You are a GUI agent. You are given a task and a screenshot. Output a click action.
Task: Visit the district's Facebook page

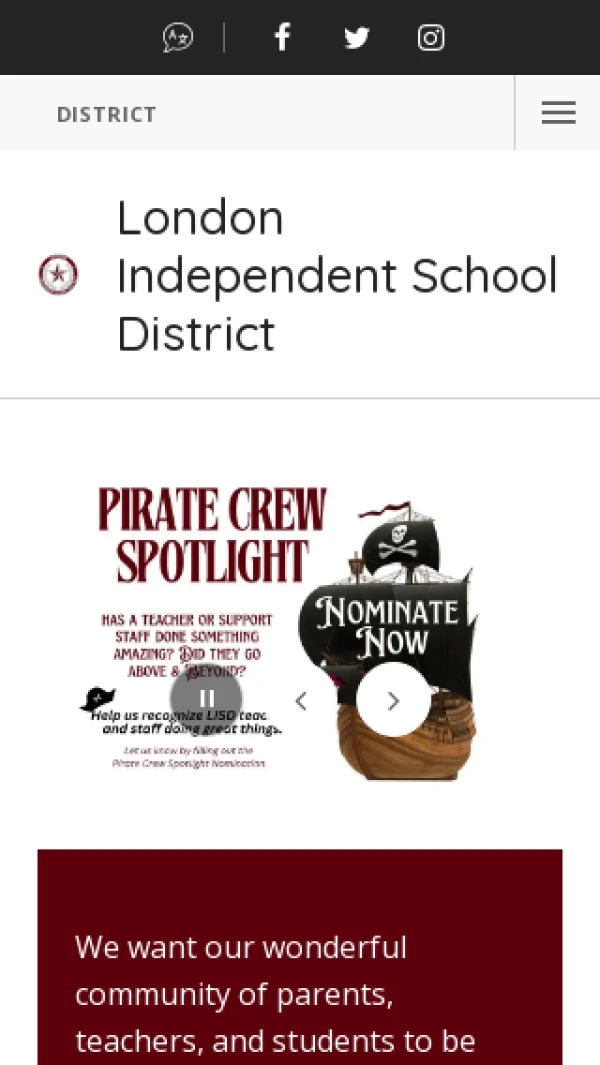tap(282, 38)
